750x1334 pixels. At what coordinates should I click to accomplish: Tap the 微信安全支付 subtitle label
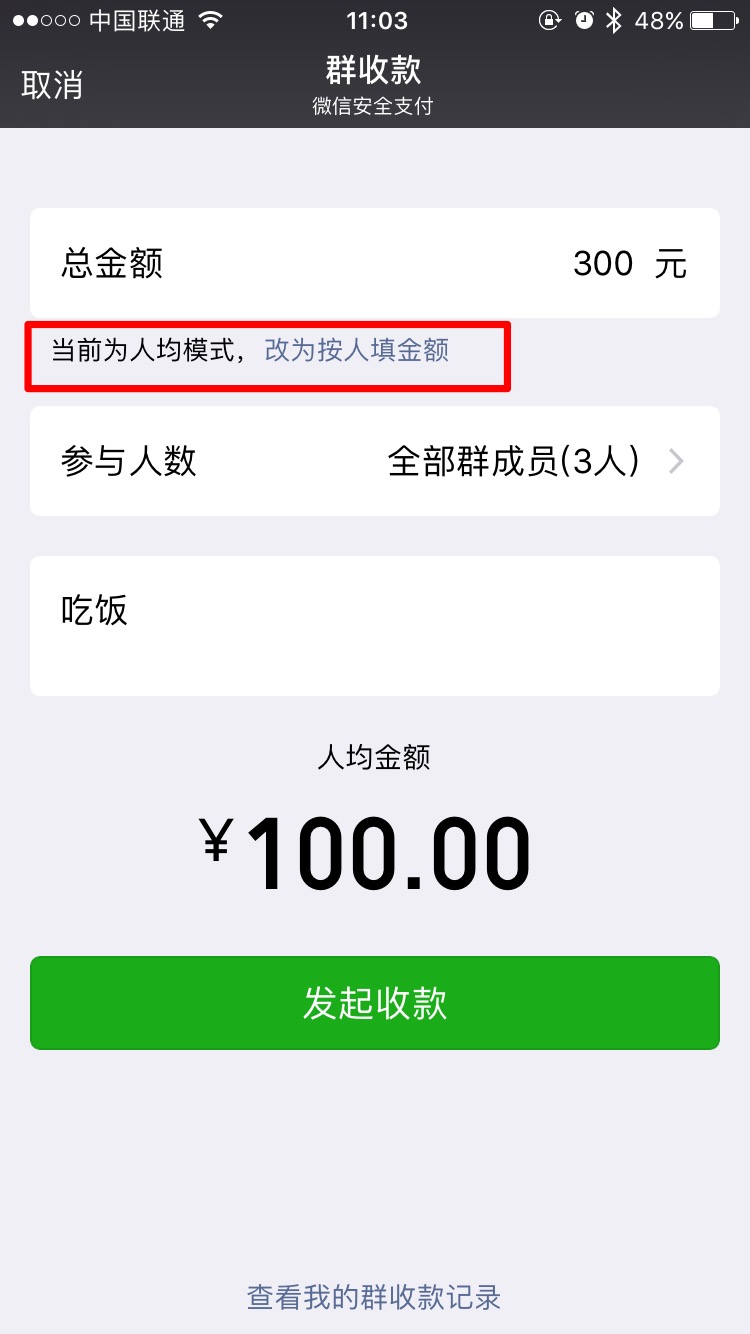pos(374,105)
